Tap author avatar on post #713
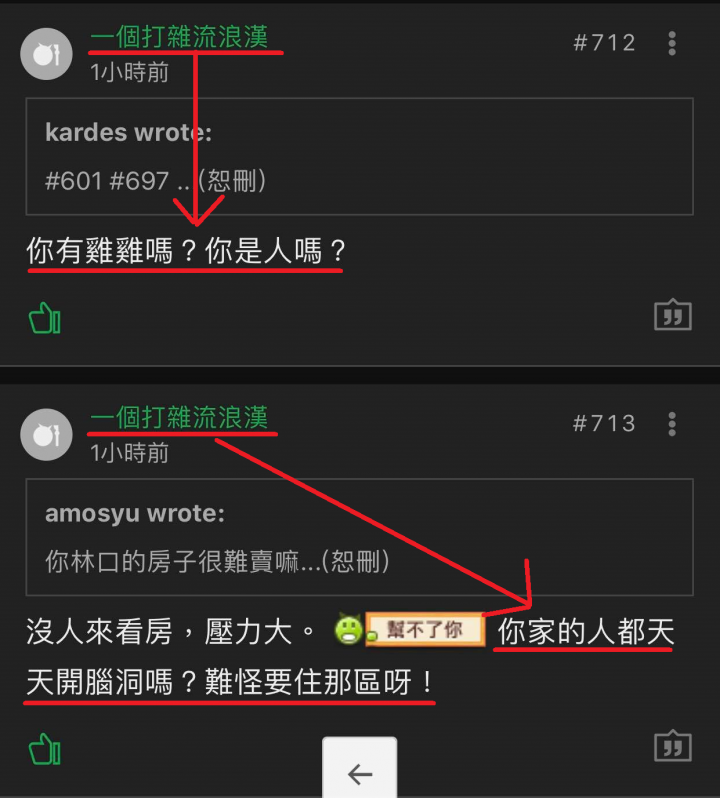 click(46, 435)
